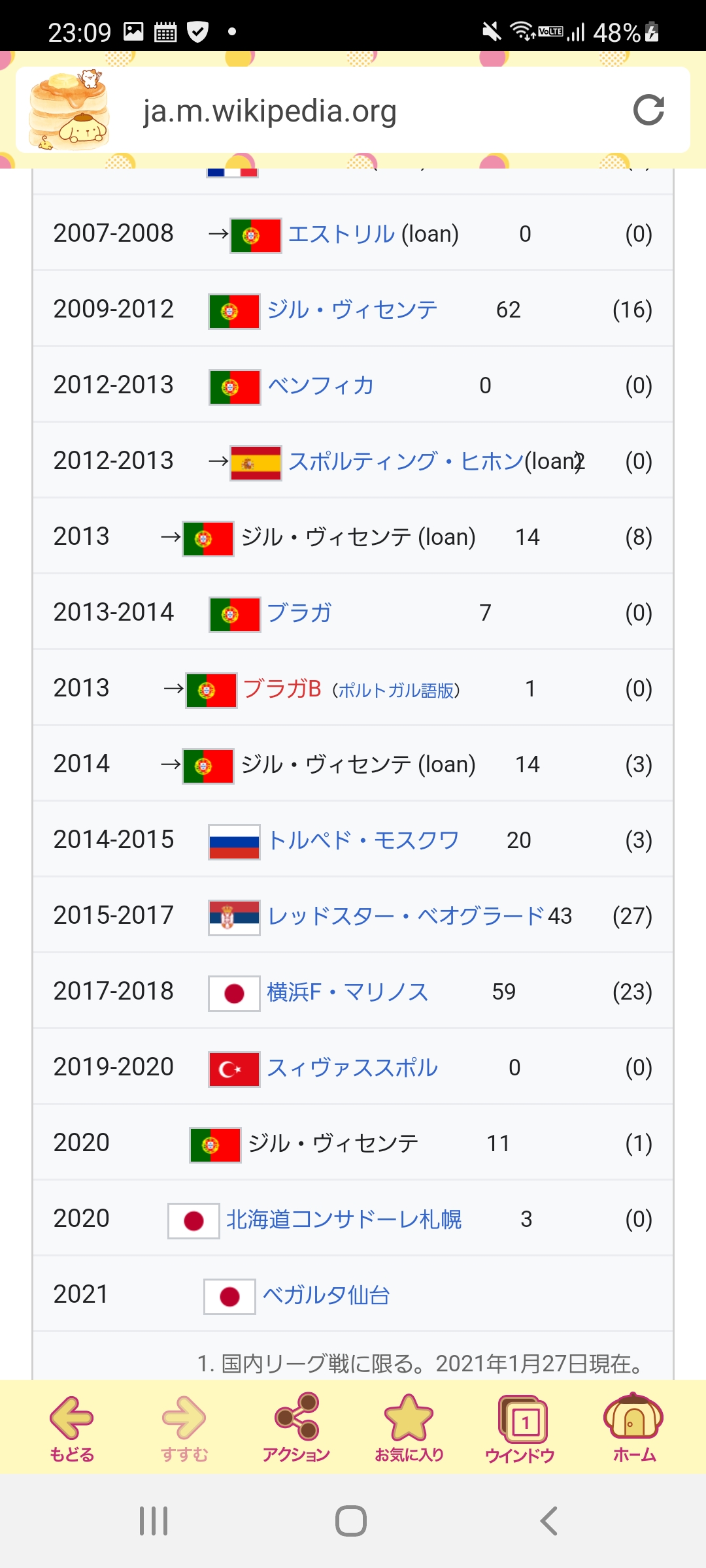706x1568 pixels.
Task: Go to the browser ホーム page
Action: pyautogui.click(x=633, y=1428)
